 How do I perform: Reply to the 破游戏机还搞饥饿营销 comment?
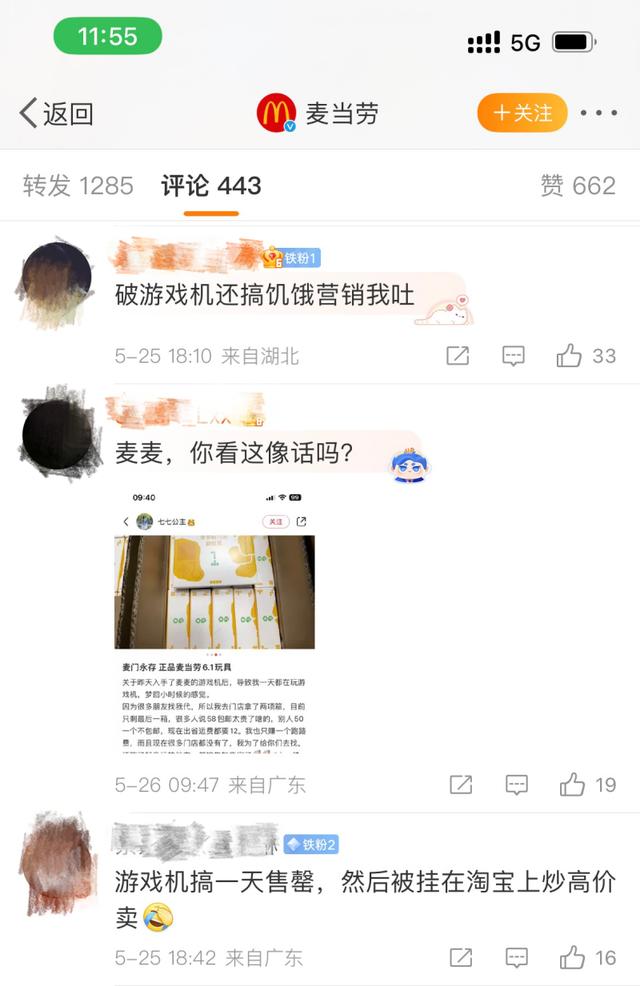click(x=513, y=356)
